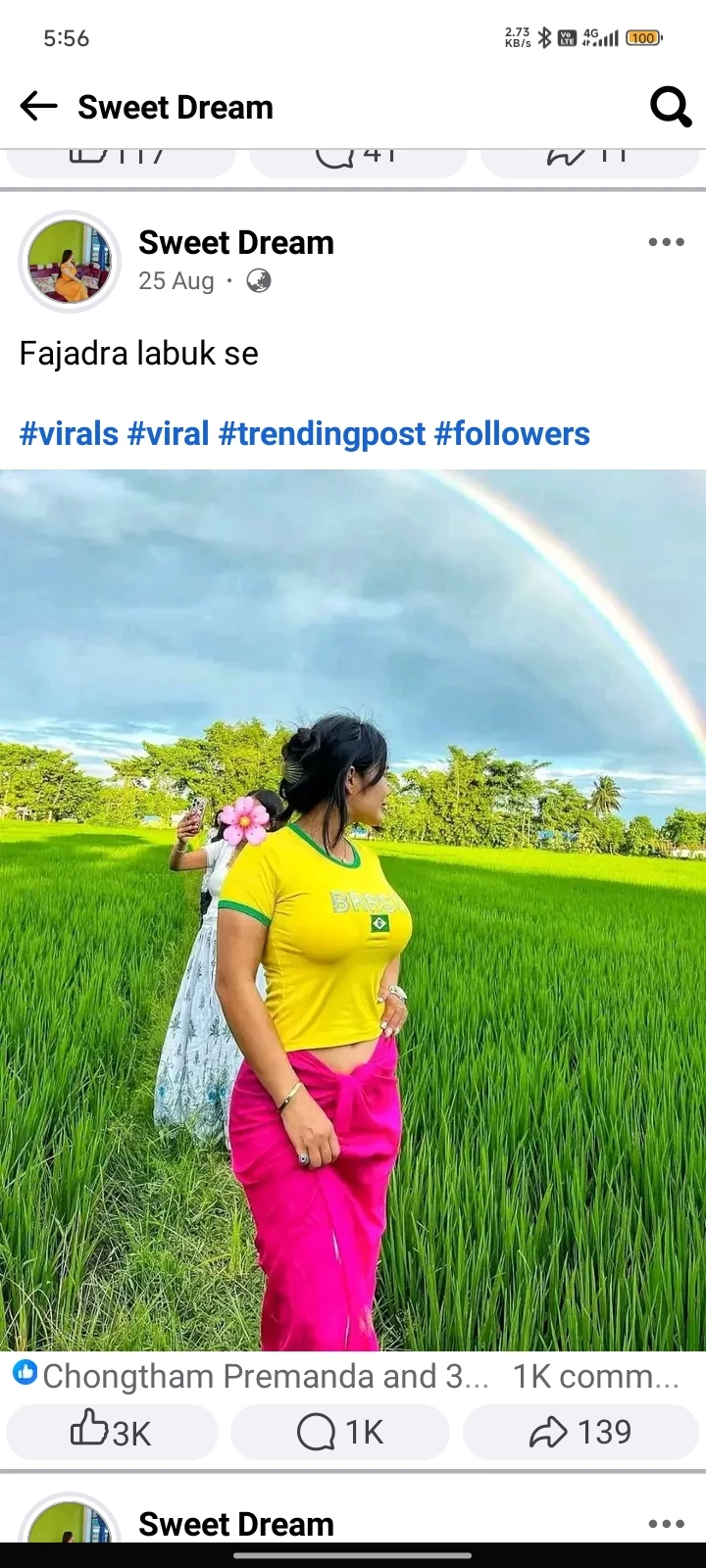Open options menu for 25 Aug post
This screenshot has height=1568, width=706.
666,242
